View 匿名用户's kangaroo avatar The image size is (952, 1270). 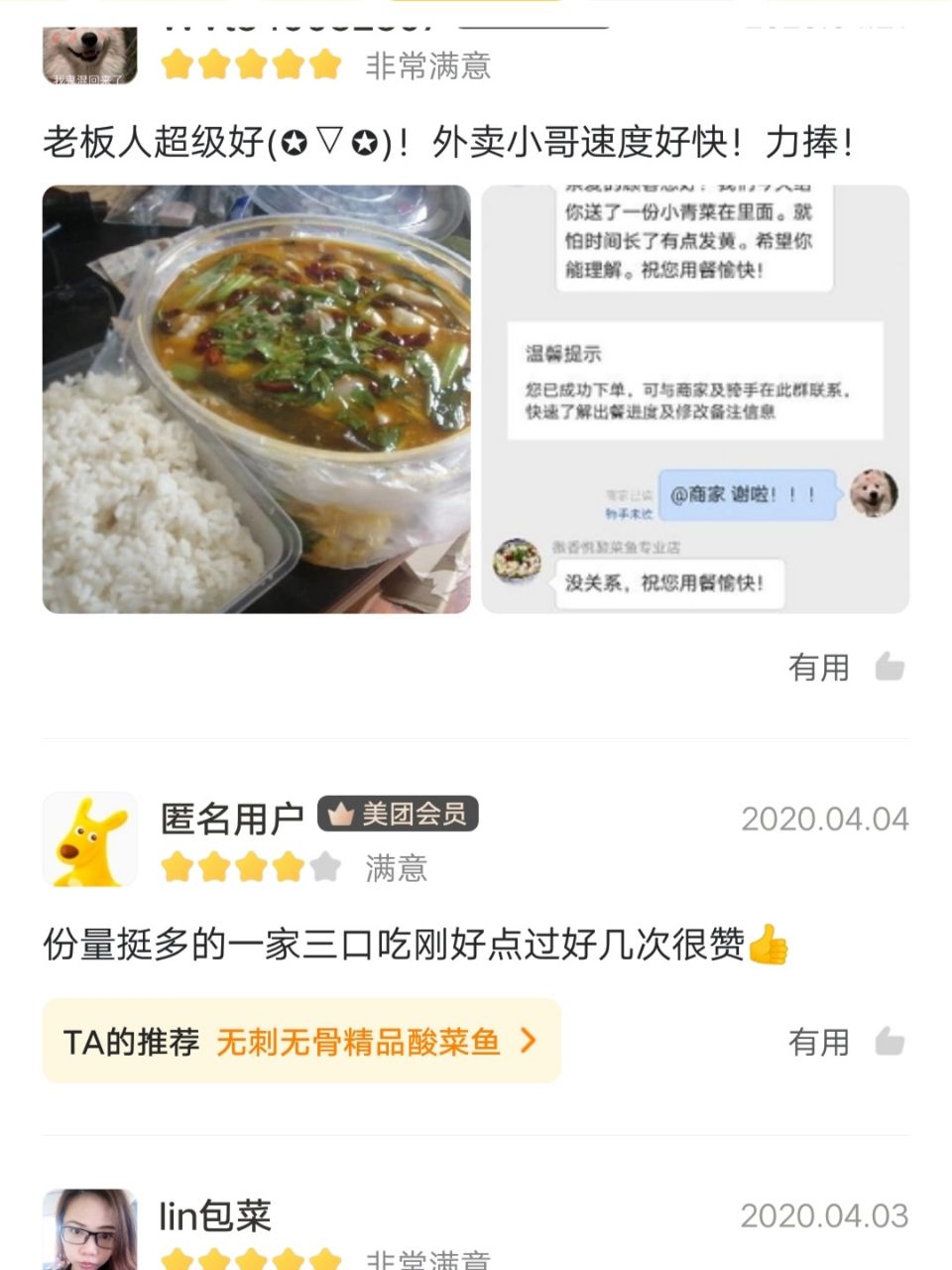coord(89,839)
